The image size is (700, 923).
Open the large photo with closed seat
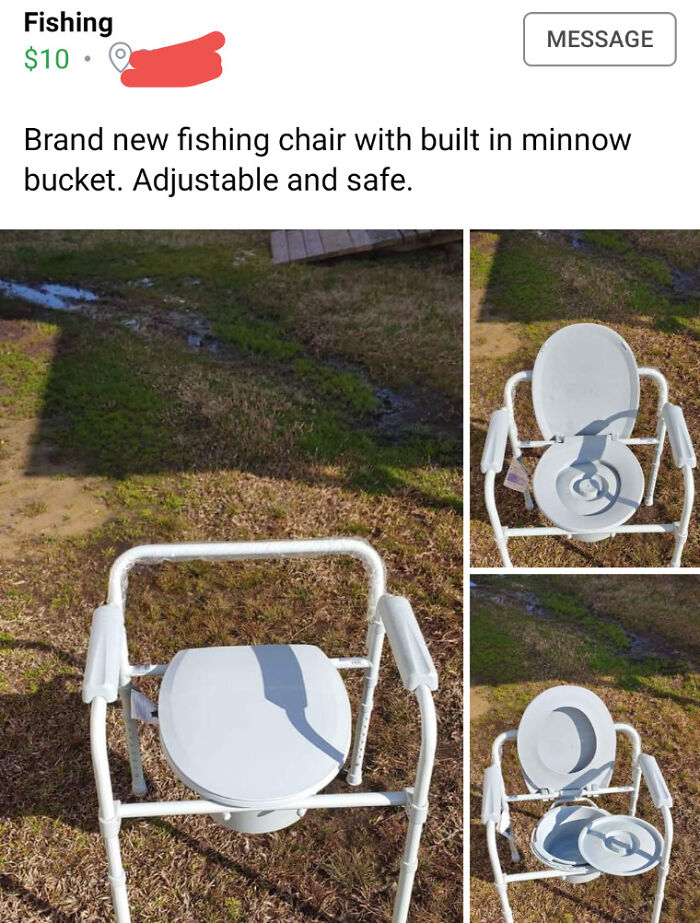pos(231,576)
